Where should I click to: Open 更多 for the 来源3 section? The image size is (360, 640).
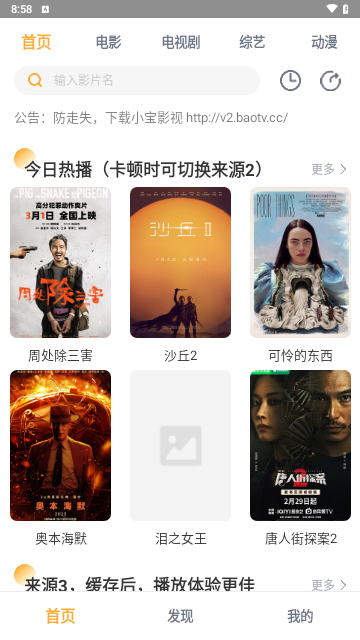pyautogui.click(x=329, y=585)
